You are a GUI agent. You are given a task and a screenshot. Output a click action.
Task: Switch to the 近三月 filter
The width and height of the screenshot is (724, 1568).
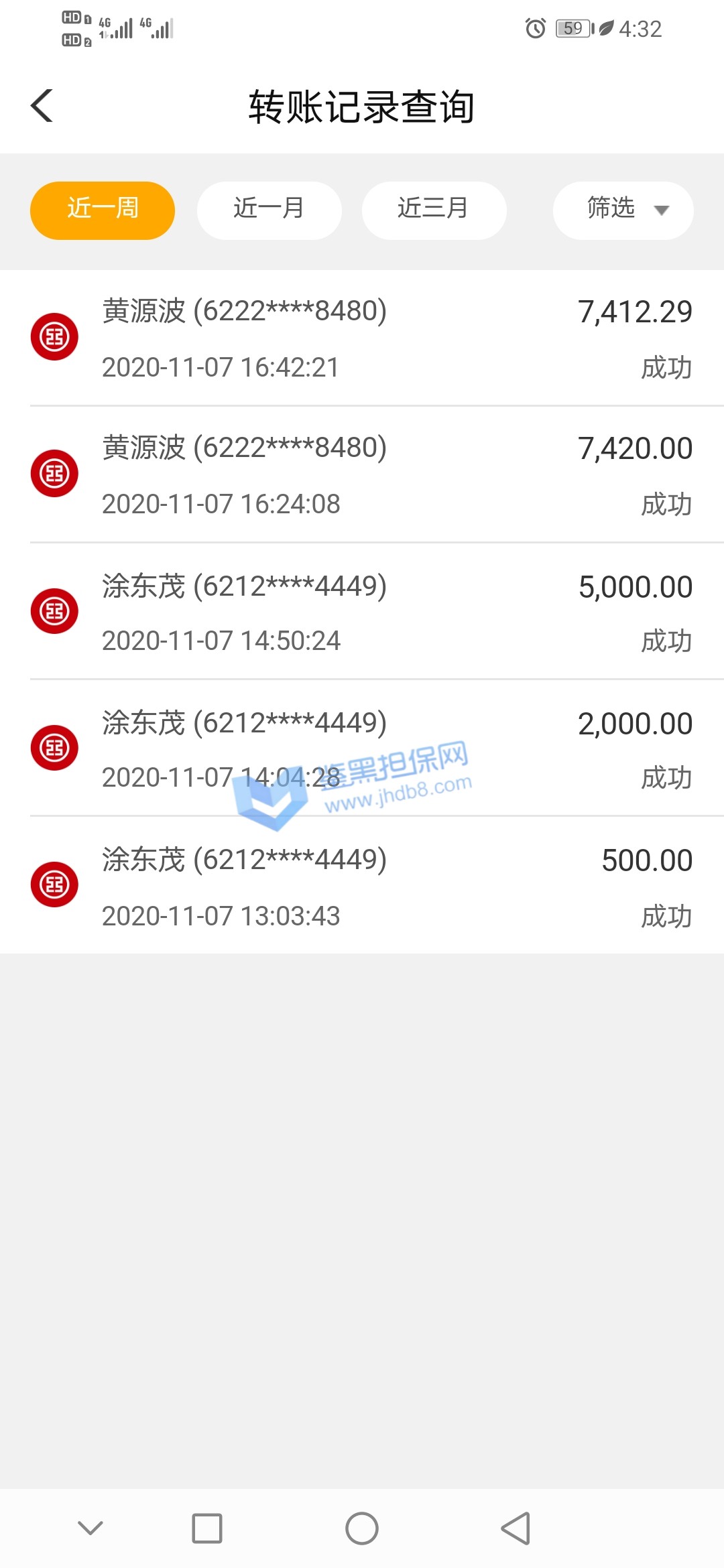(x=434, y=210)
